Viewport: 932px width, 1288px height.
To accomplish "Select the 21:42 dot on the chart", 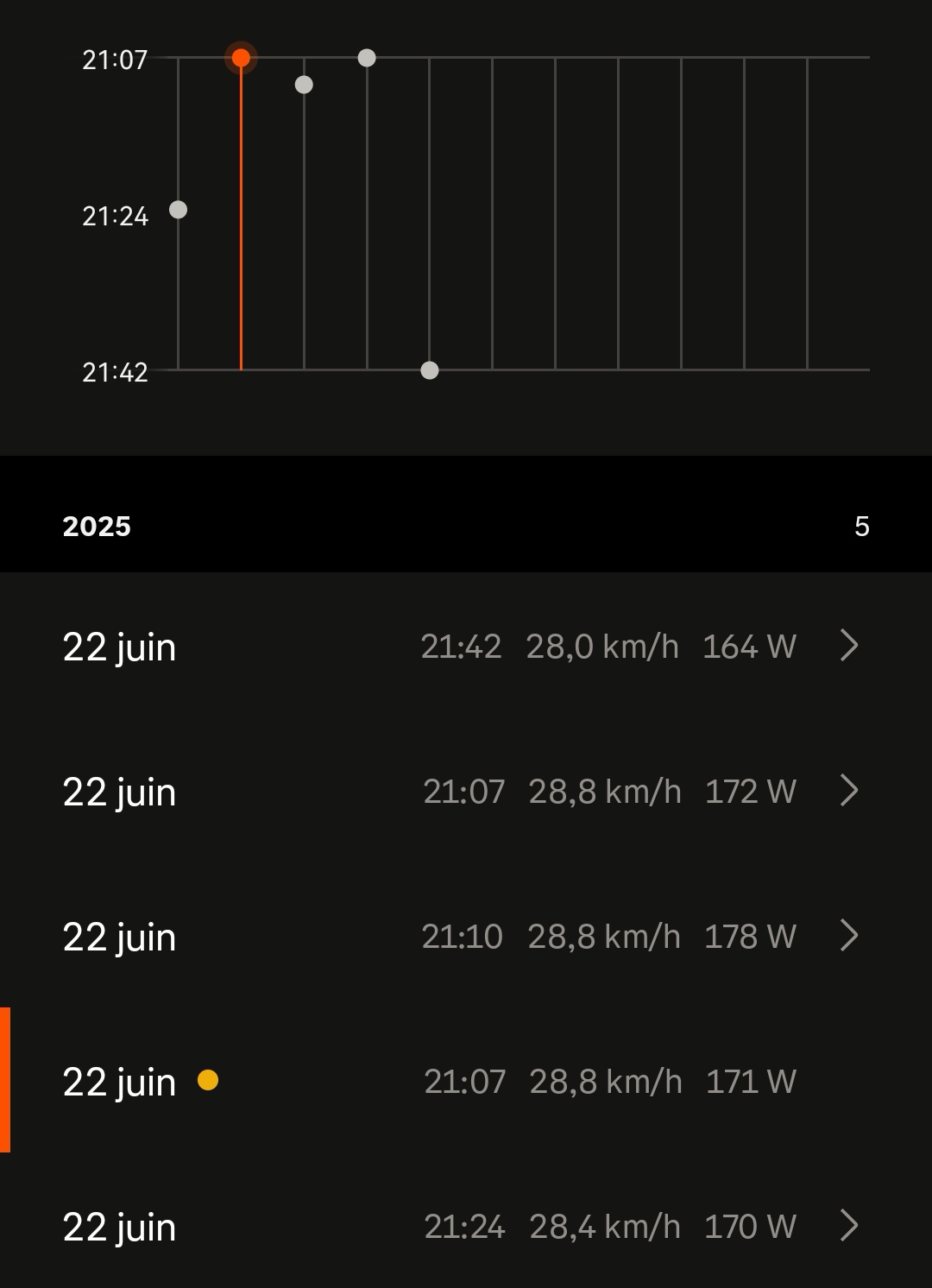I will coord(430,370).
